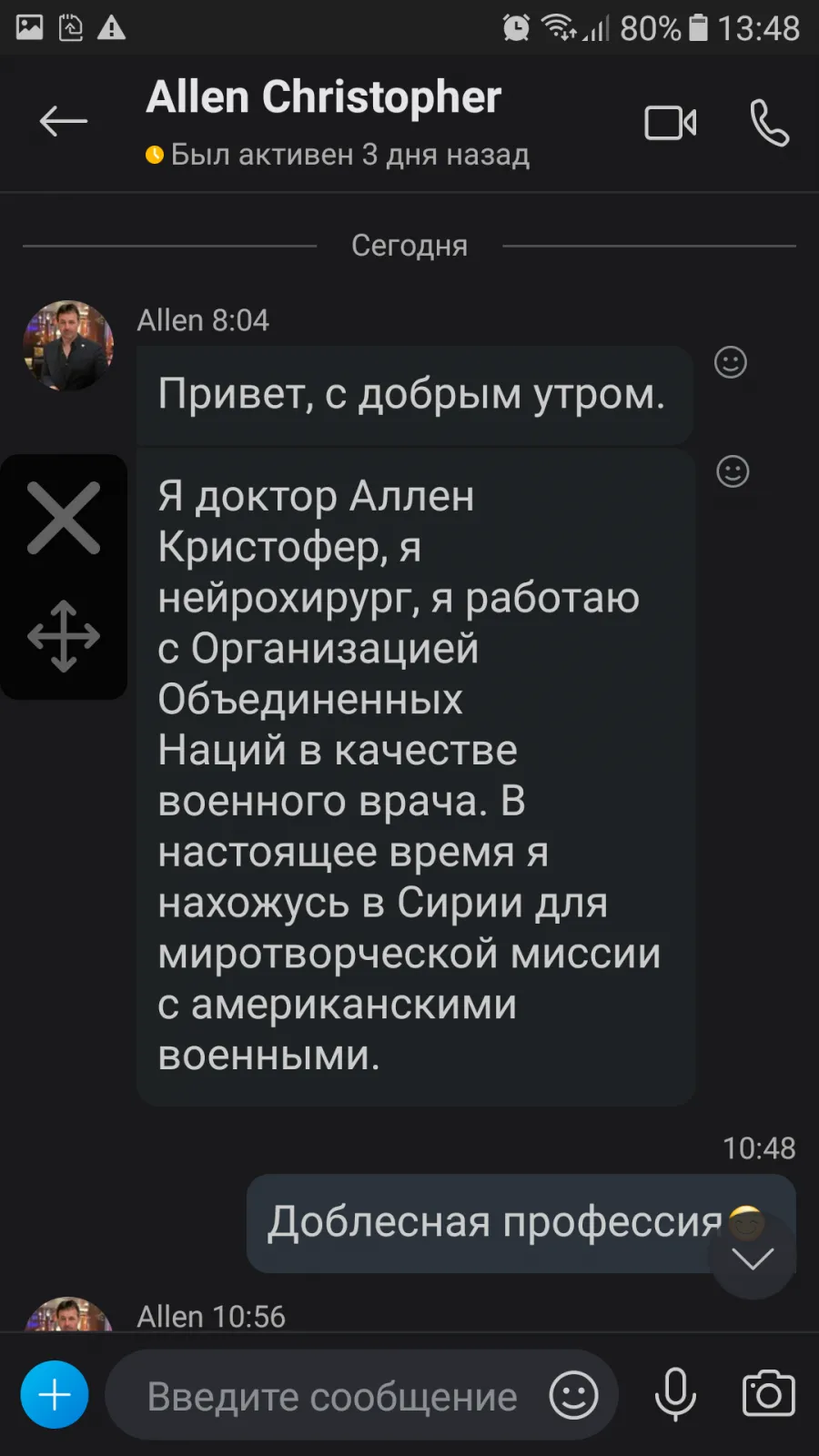This screenshot has height=1456, width=819.
Task: Tap the move arrows on floating overlay
Action: (64, 636)
